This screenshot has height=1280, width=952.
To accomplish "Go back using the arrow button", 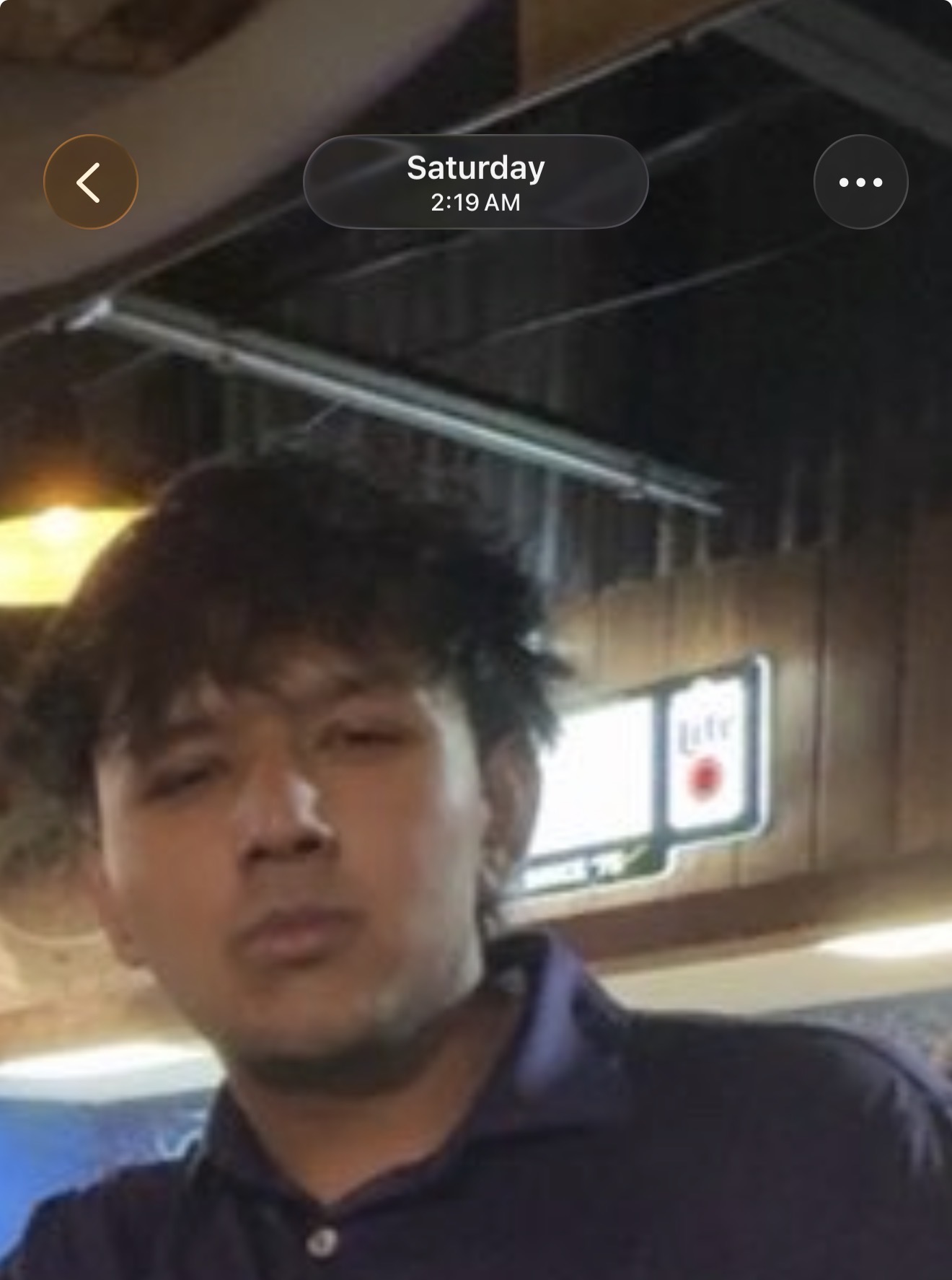I will pyautogui.click(x=90, y=182).
